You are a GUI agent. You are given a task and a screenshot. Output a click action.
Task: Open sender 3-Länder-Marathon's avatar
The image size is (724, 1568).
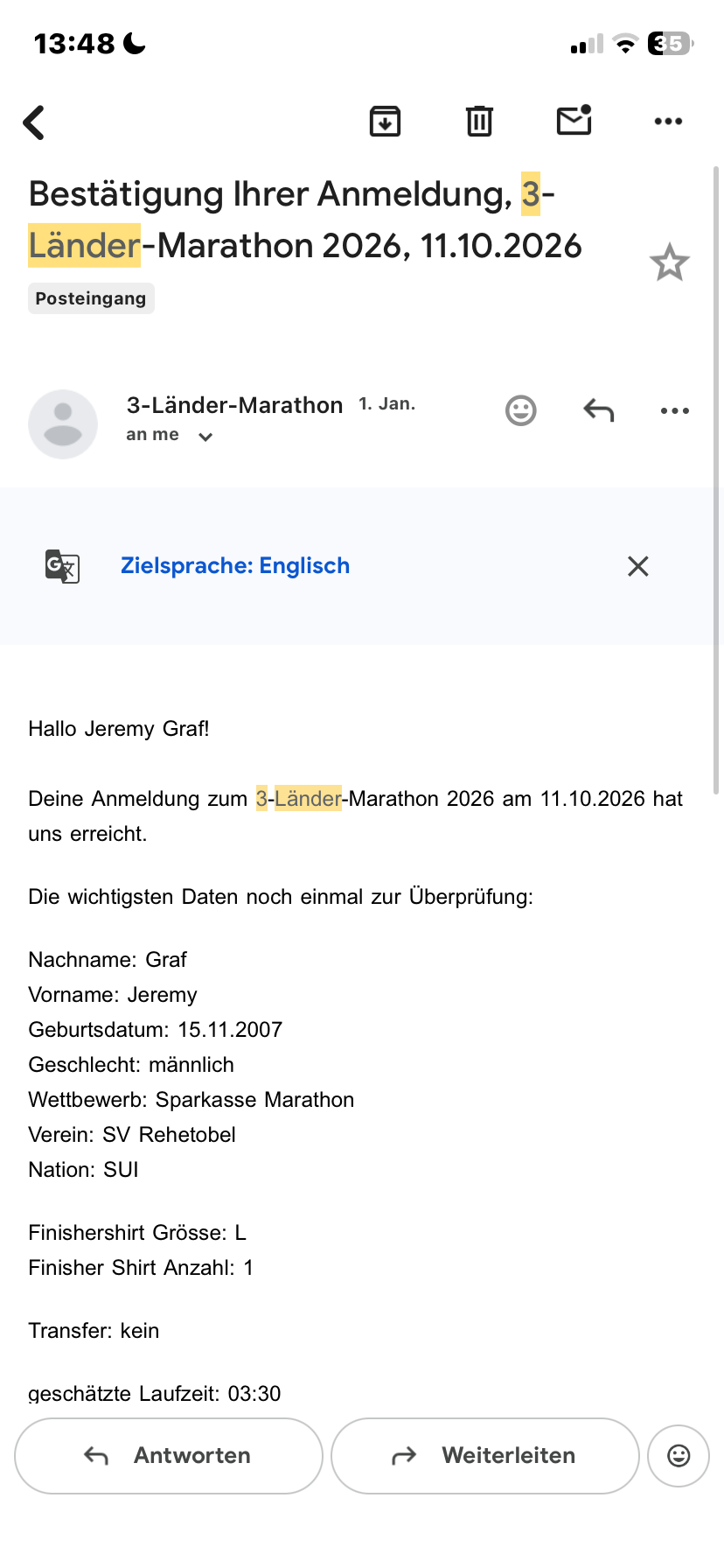63,424
